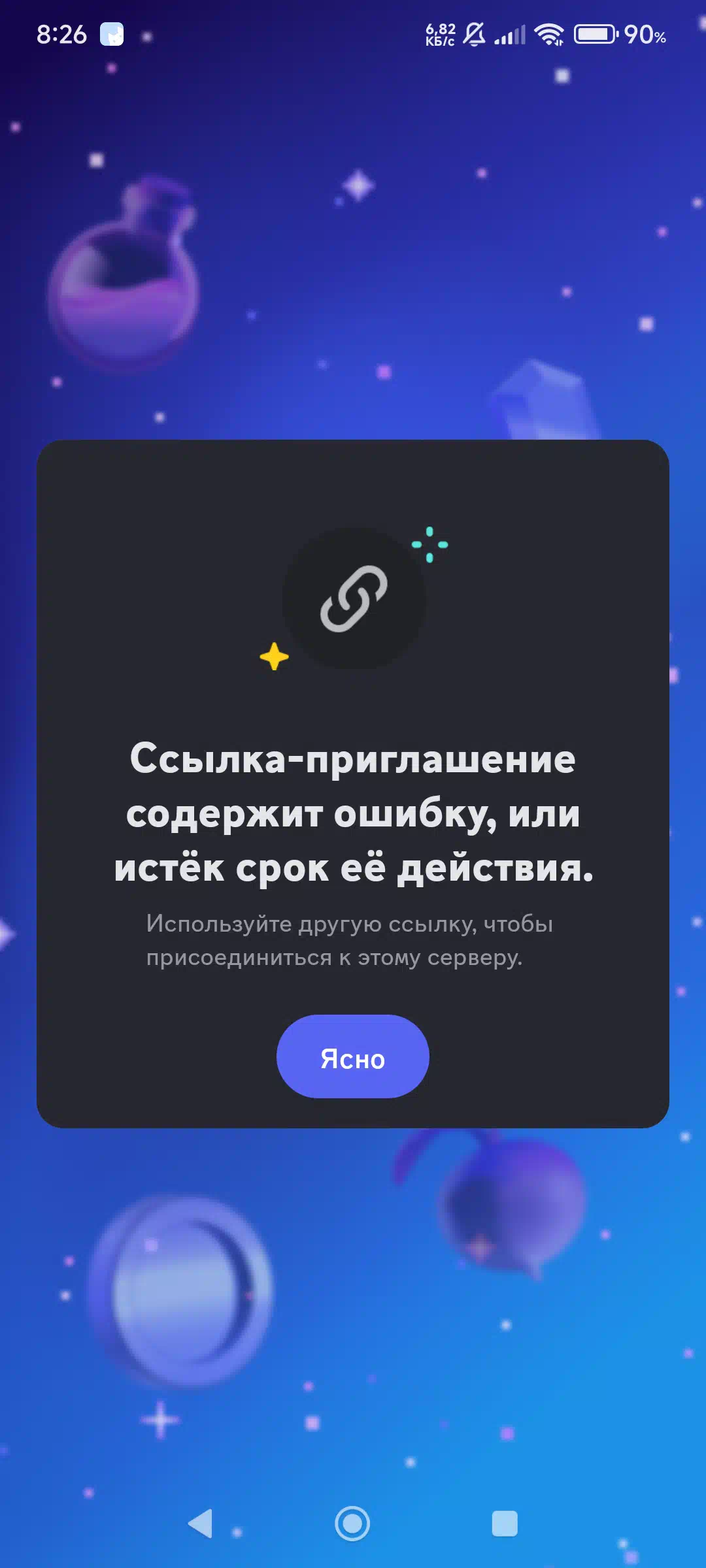The image size is (706, 1568).
Task: Go back using the system back arrow
Action: [201, 1524]
